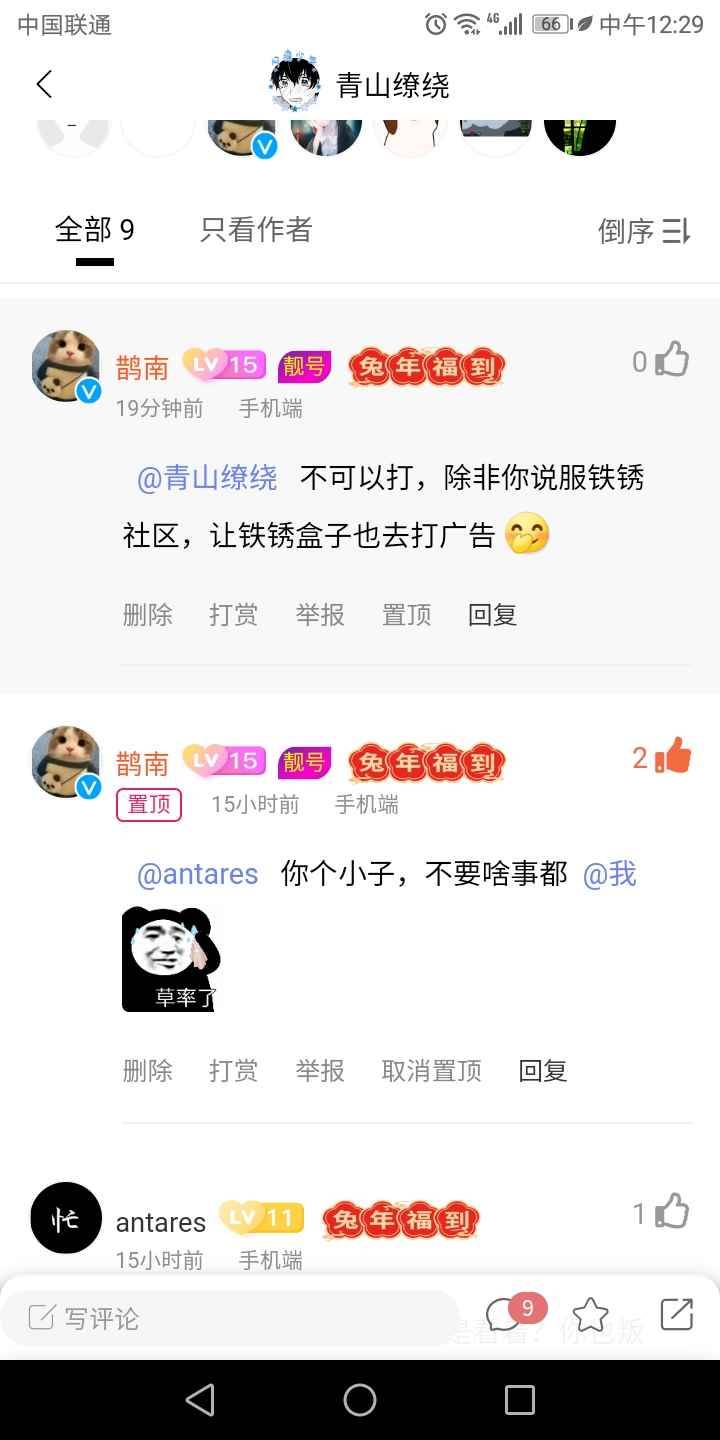Tap 回复 on the pinned 15小时前 comment
Viewport: 720px width, 1440px height.
pyautogui.click(x=542, y=1071)
